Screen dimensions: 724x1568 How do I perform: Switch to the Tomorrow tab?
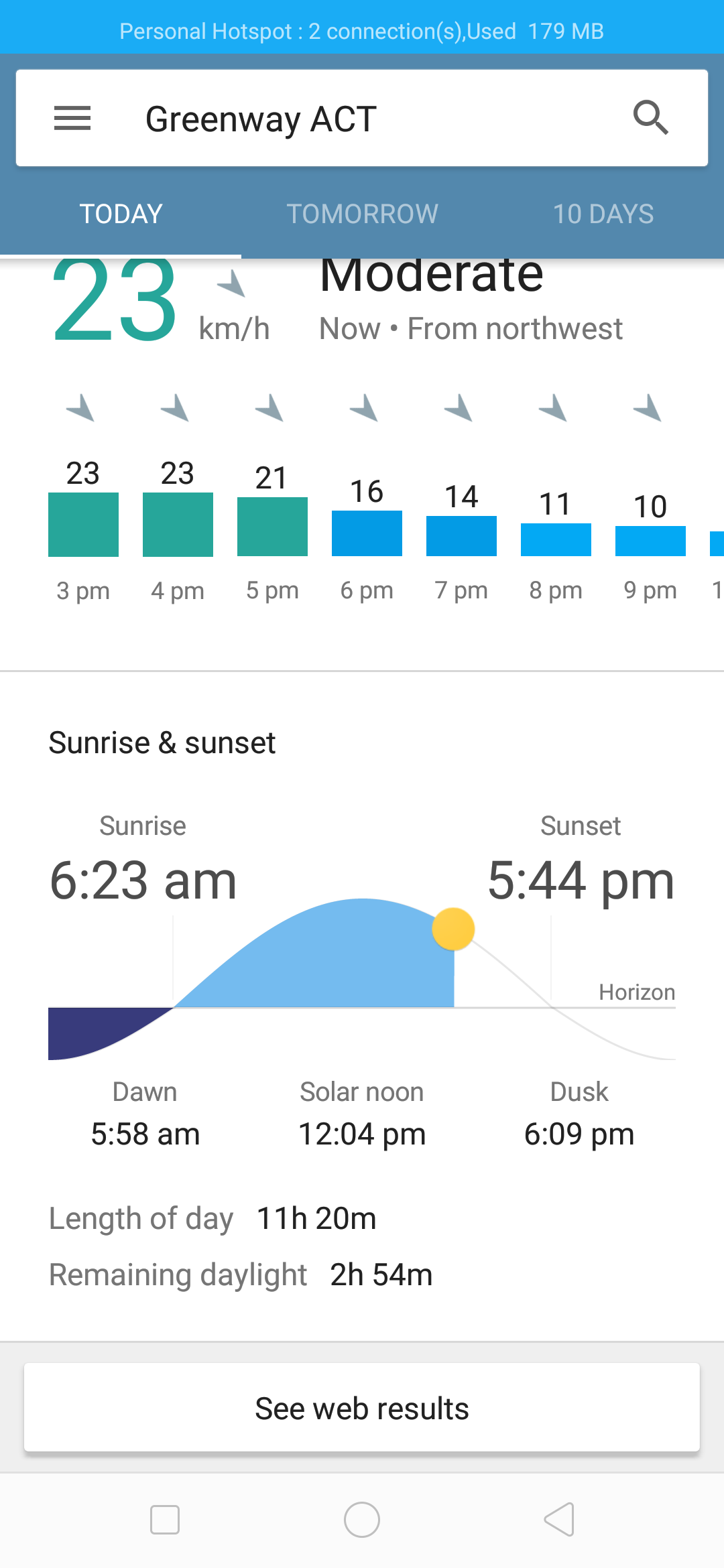click(362, 214)
